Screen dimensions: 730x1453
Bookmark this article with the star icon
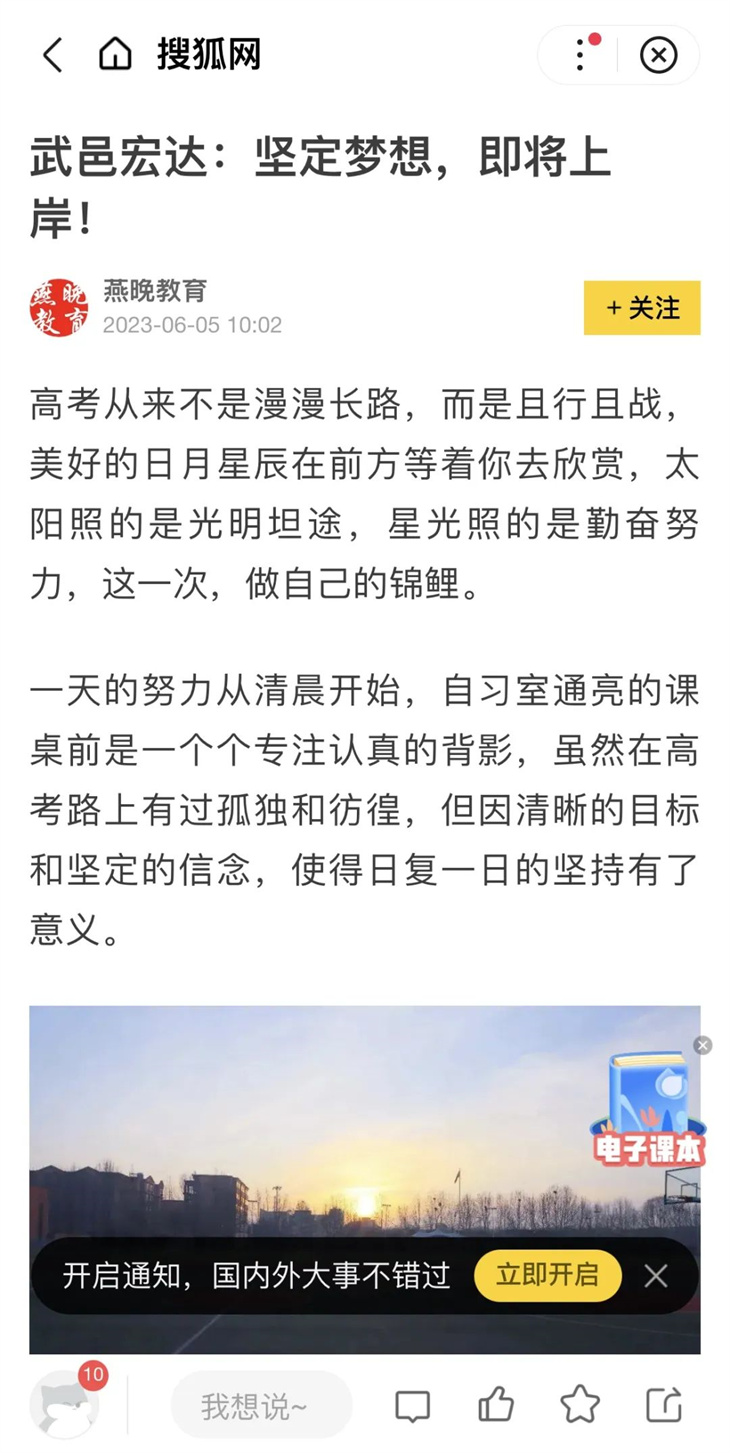(x=580, y=1405)
